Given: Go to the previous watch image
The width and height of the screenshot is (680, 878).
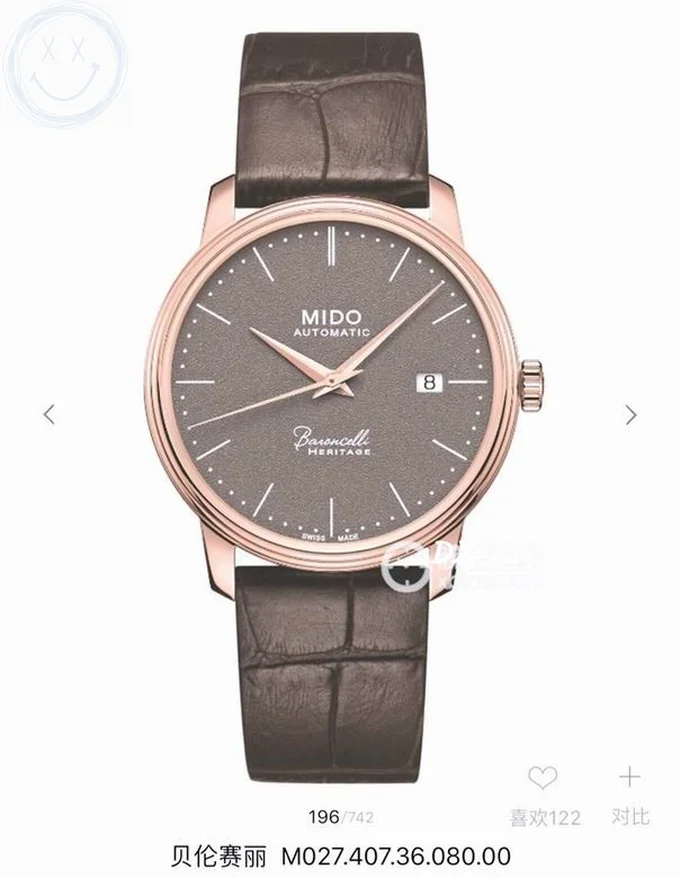Looking at the screenshot, I should (50, 414).
